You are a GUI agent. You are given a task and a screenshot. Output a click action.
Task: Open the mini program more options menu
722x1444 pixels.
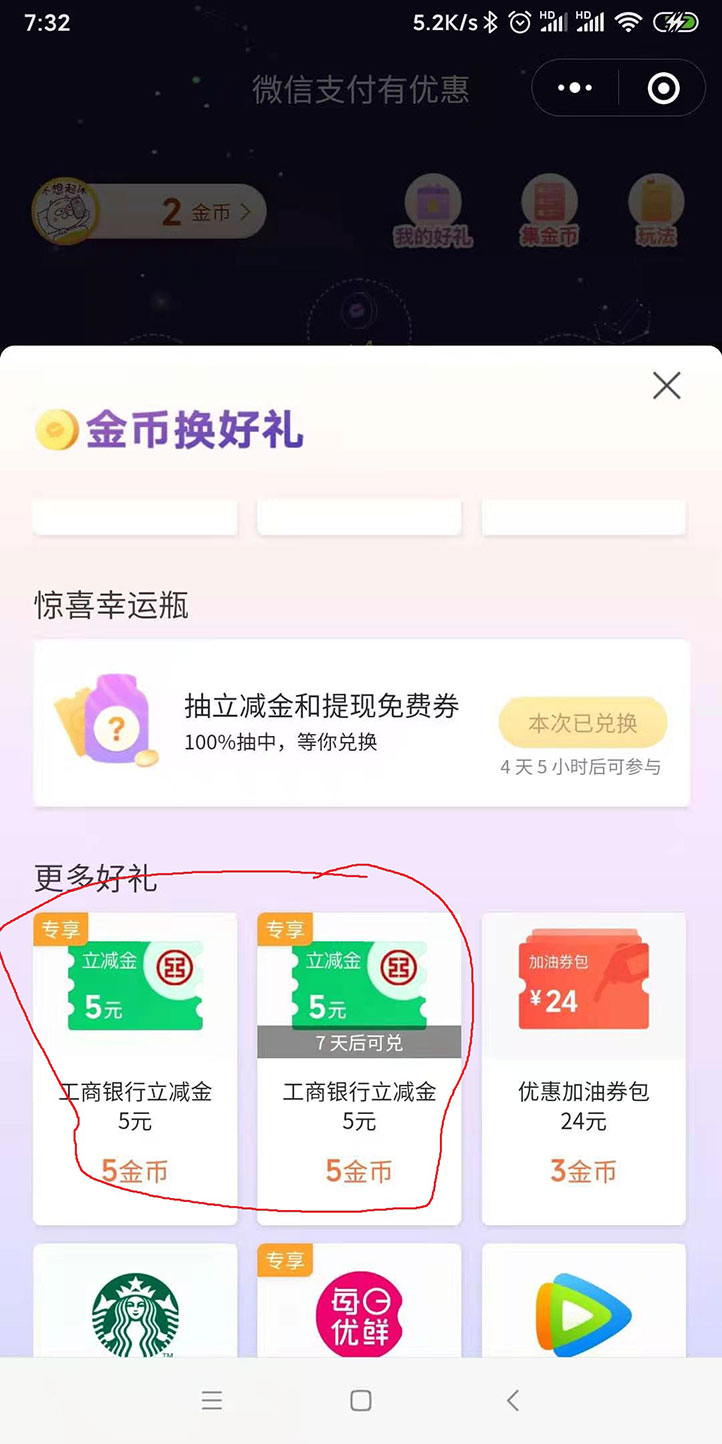[575, 89]
